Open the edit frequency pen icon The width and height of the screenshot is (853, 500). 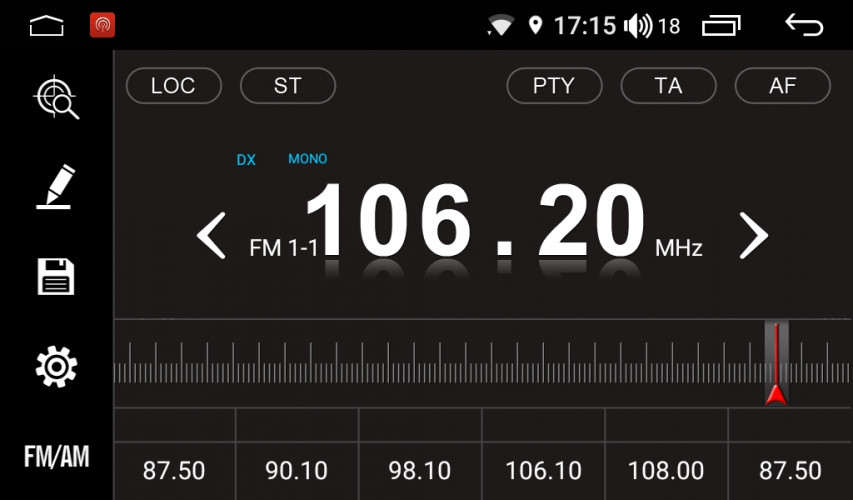56,187
